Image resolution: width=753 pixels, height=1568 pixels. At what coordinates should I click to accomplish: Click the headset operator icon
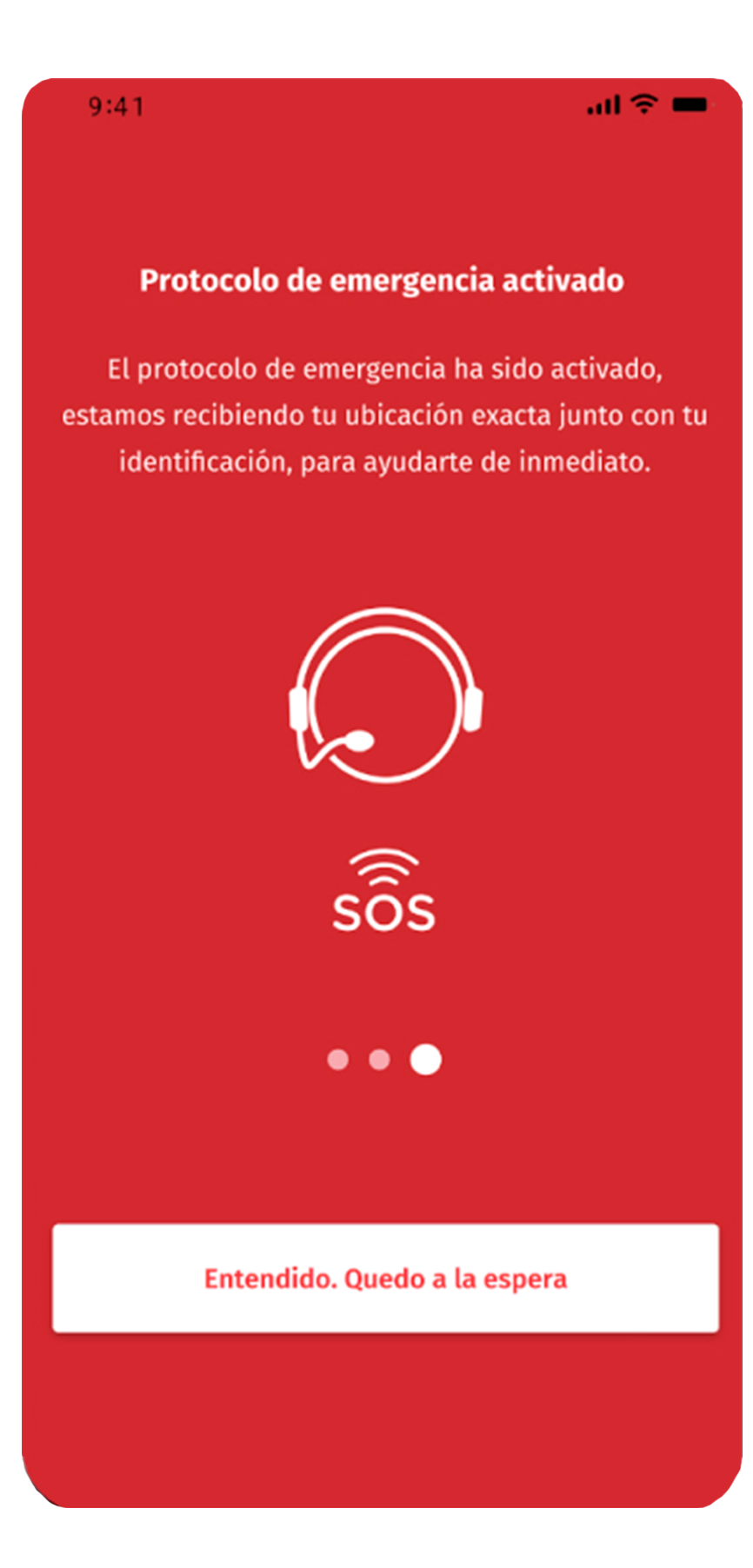coord(385,695)
